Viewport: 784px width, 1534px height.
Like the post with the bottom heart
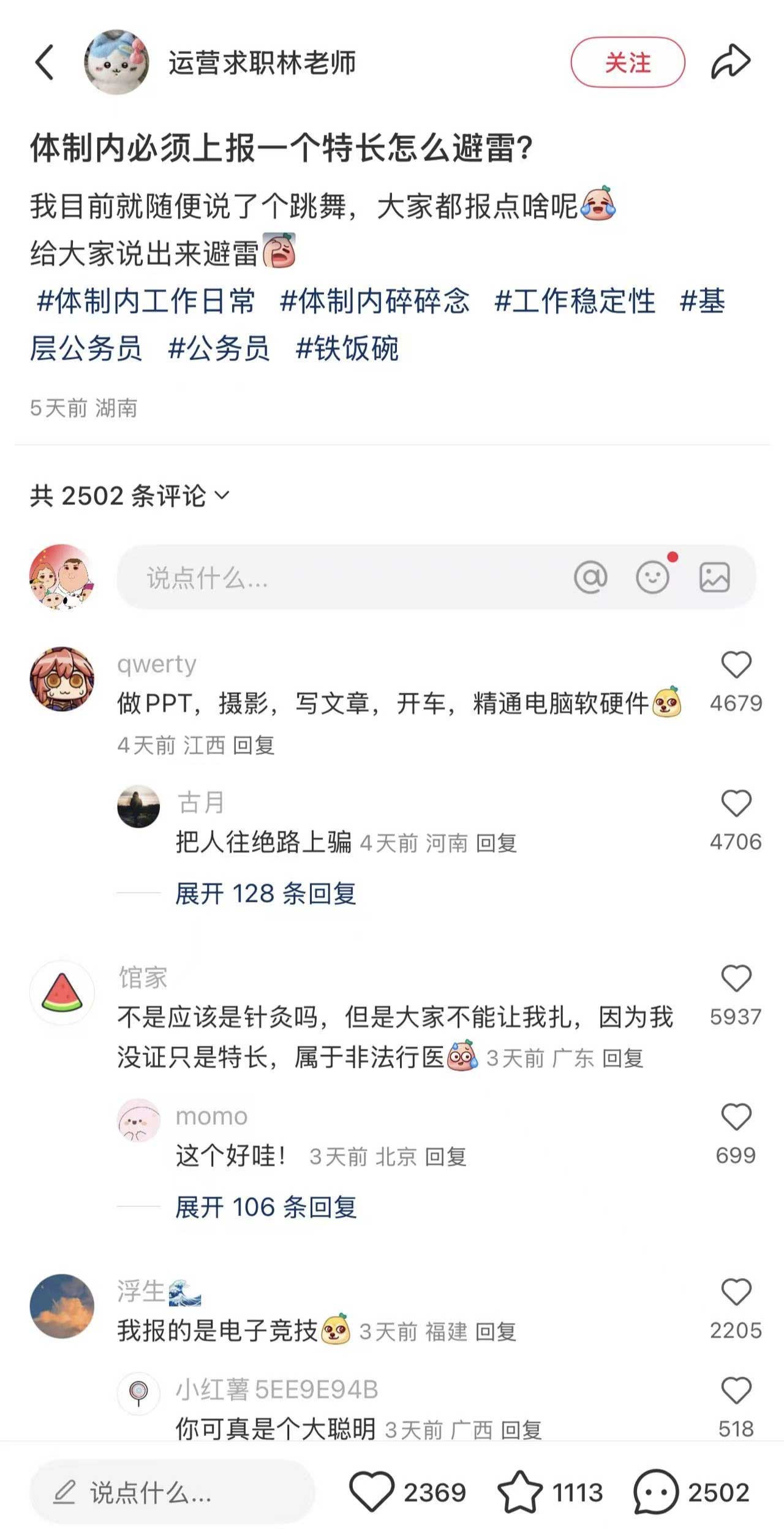click(371, 1492)
